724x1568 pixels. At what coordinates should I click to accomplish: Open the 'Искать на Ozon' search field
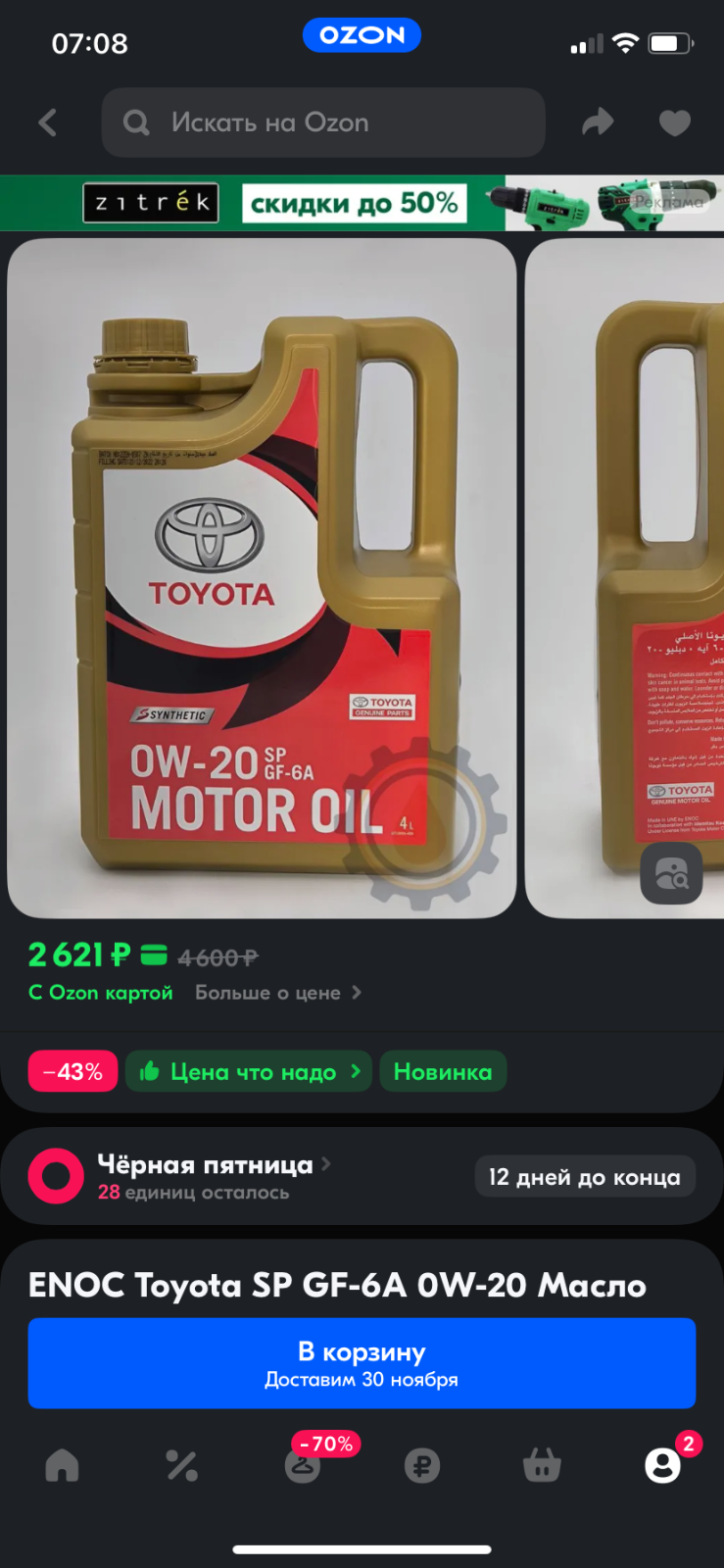point(323,122)
